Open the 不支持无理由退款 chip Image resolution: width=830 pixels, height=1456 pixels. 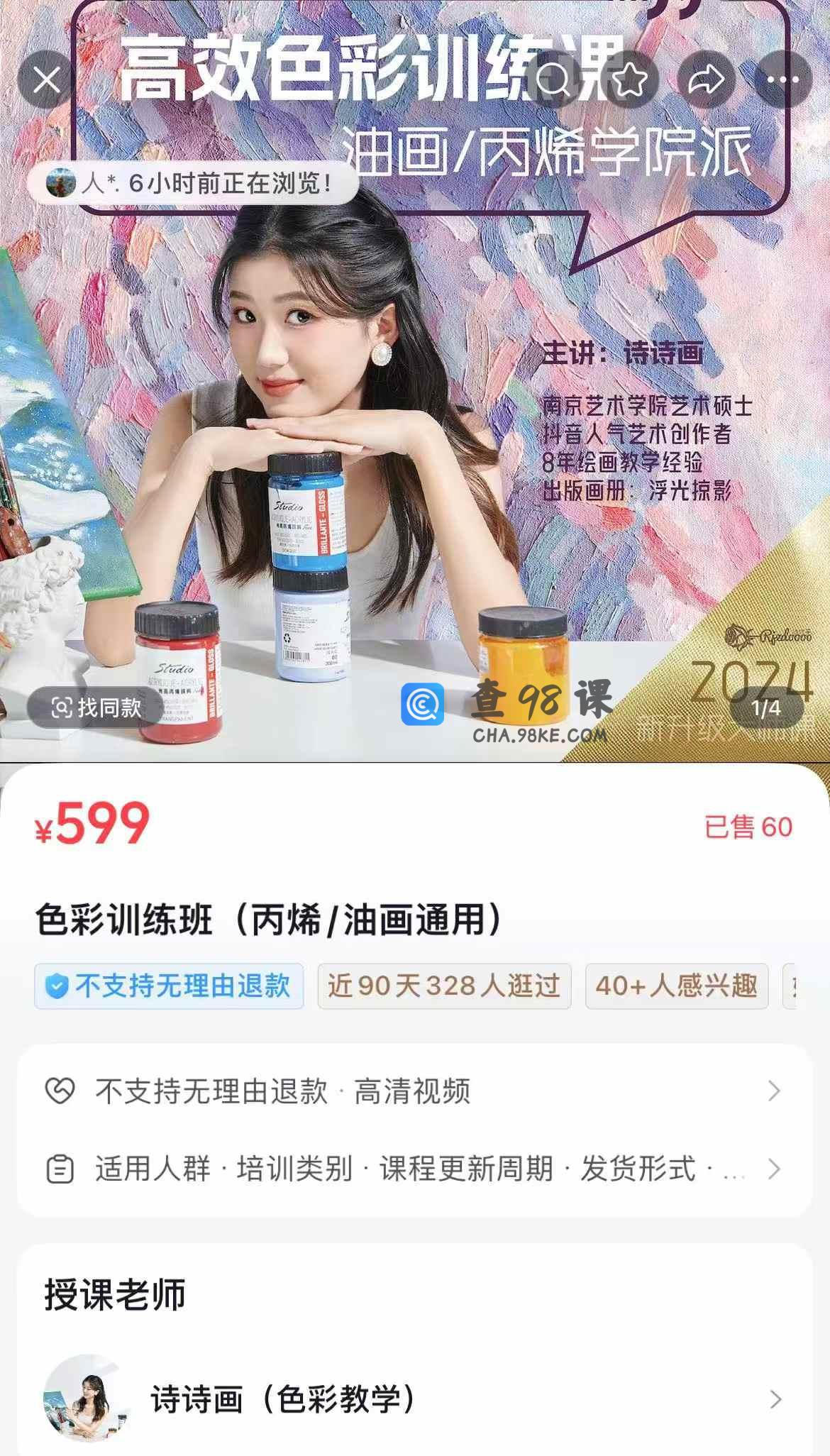(x=169, y=986)
